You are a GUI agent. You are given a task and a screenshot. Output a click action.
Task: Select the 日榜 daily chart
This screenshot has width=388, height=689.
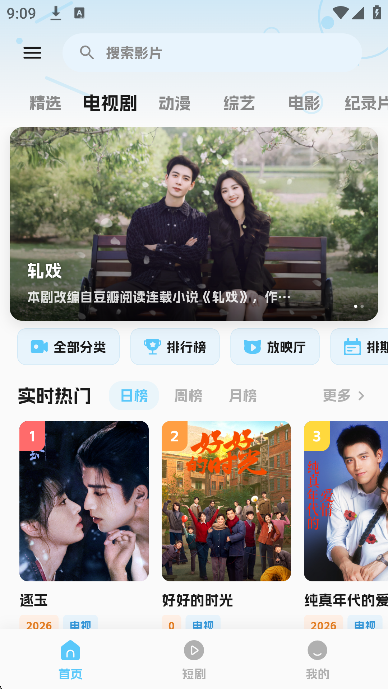pos(134,396)
